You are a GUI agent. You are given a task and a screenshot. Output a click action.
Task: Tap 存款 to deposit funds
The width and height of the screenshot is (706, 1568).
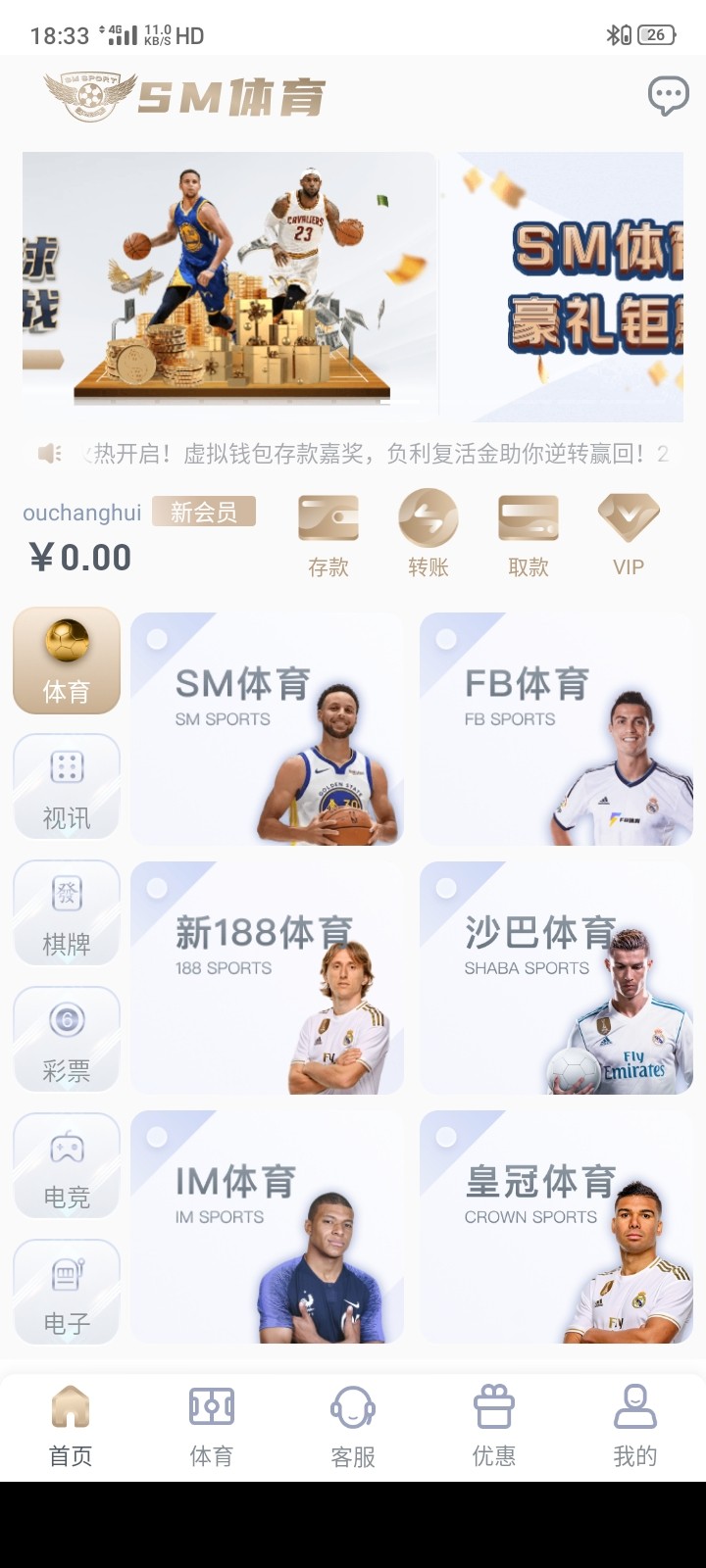click(x=328, y=535)
